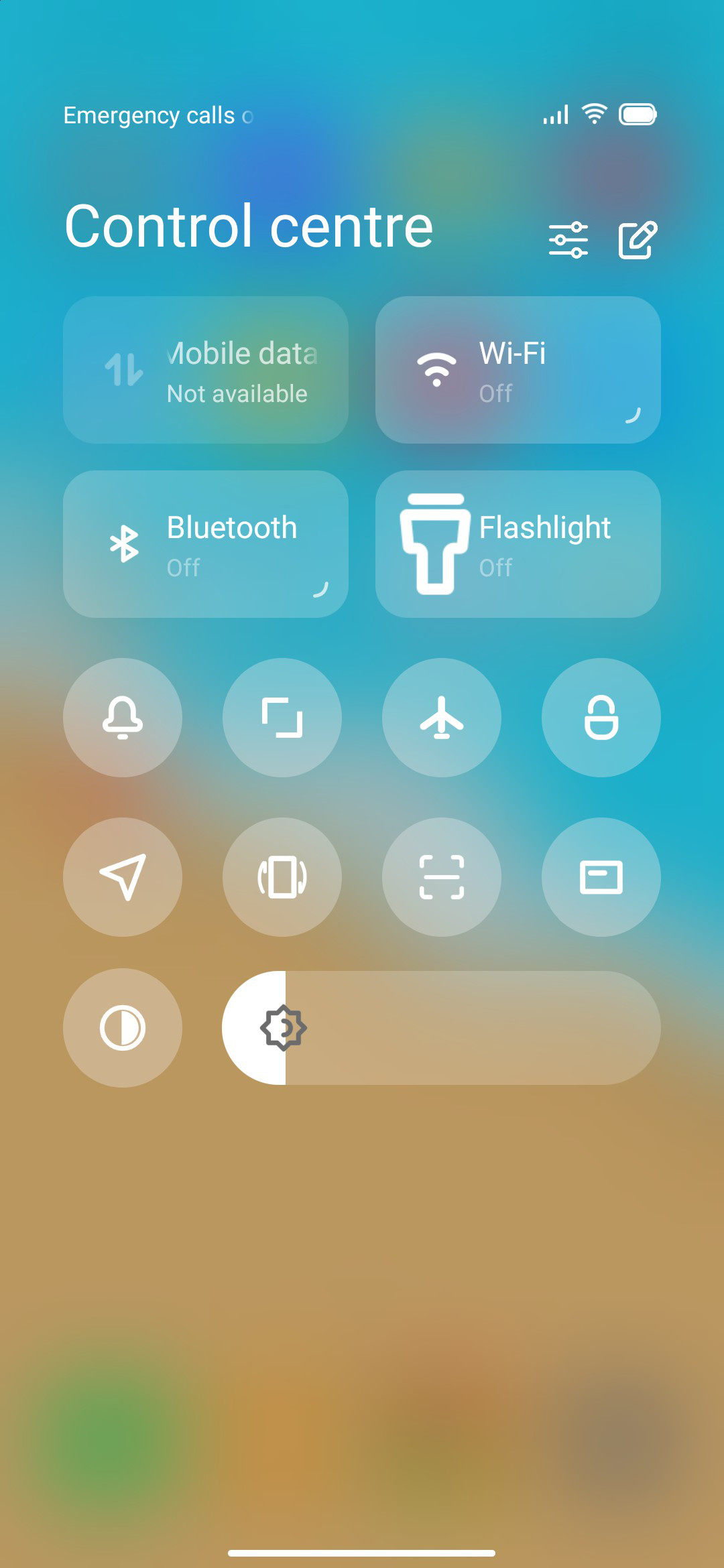This screenshot has width=724, height=1568.
Task: Enable airplane mode
Action: (442, 718)
